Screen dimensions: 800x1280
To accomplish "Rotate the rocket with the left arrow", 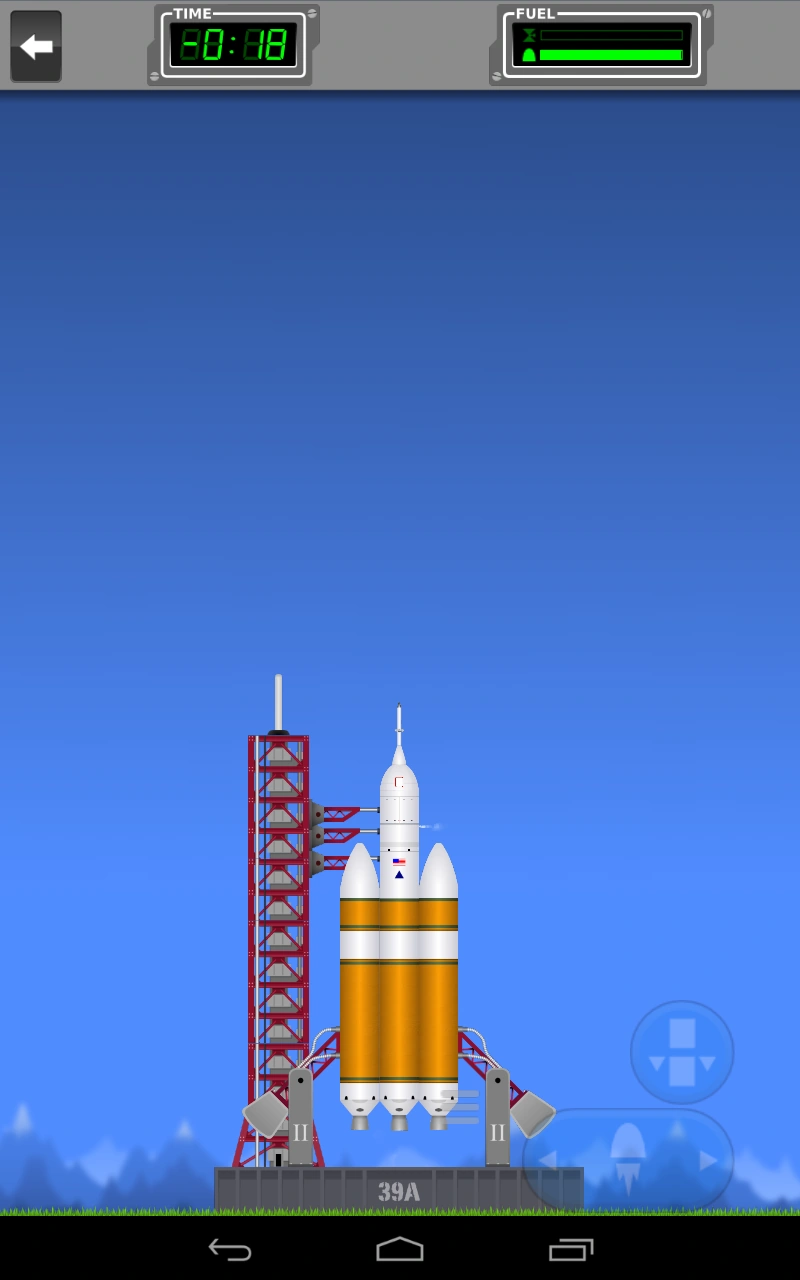I will pos(548,1160).
